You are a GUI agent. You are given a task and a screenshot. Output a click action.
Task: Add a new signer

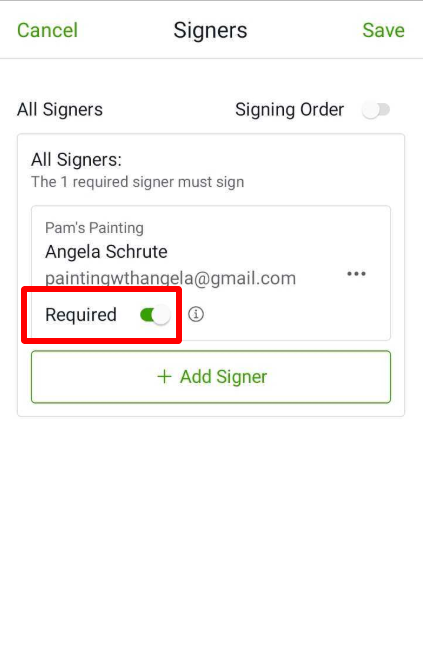click(211, 377)
